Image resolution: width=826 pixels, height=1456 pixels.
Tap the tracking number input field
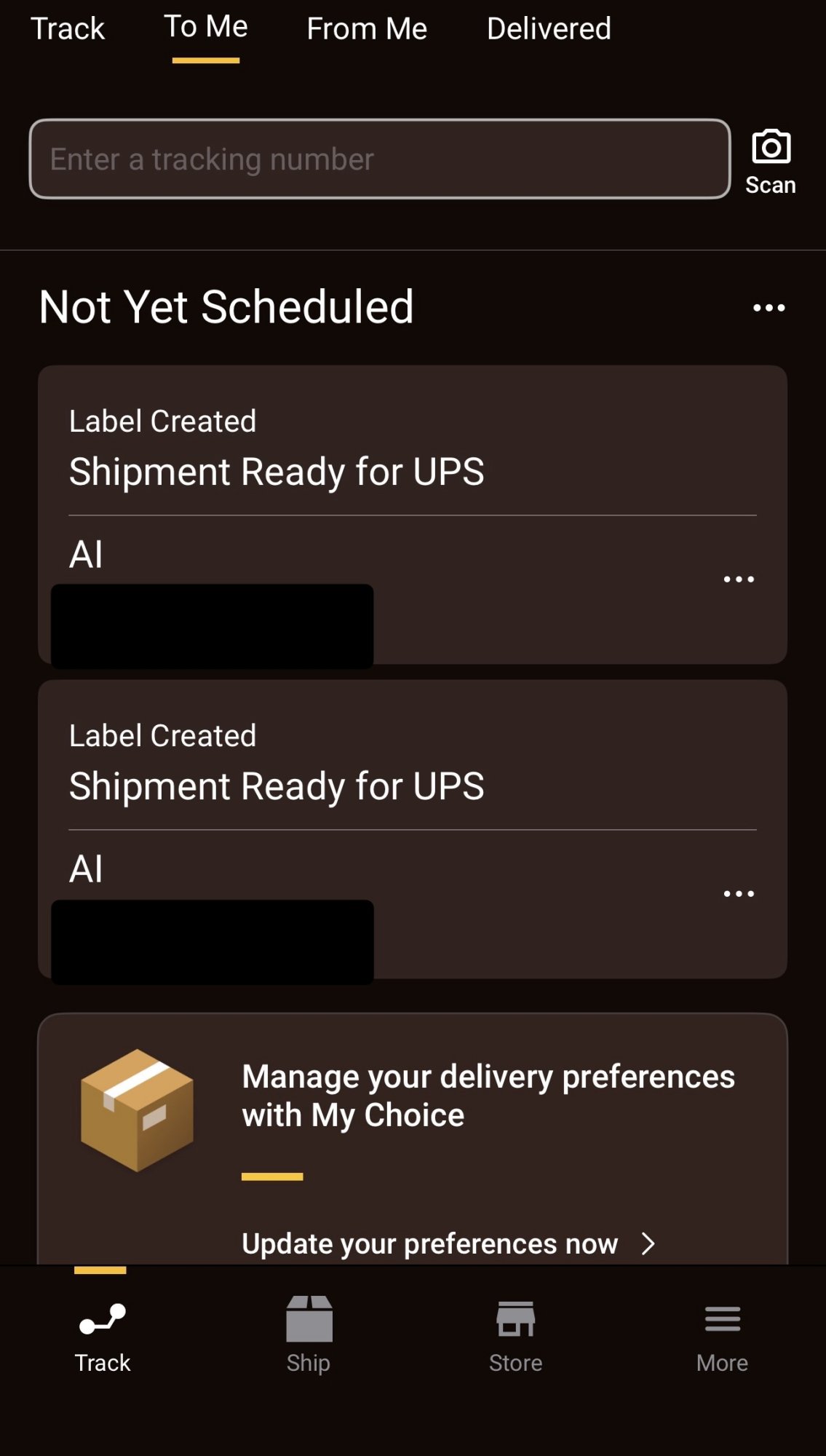[x=379, y=159]
